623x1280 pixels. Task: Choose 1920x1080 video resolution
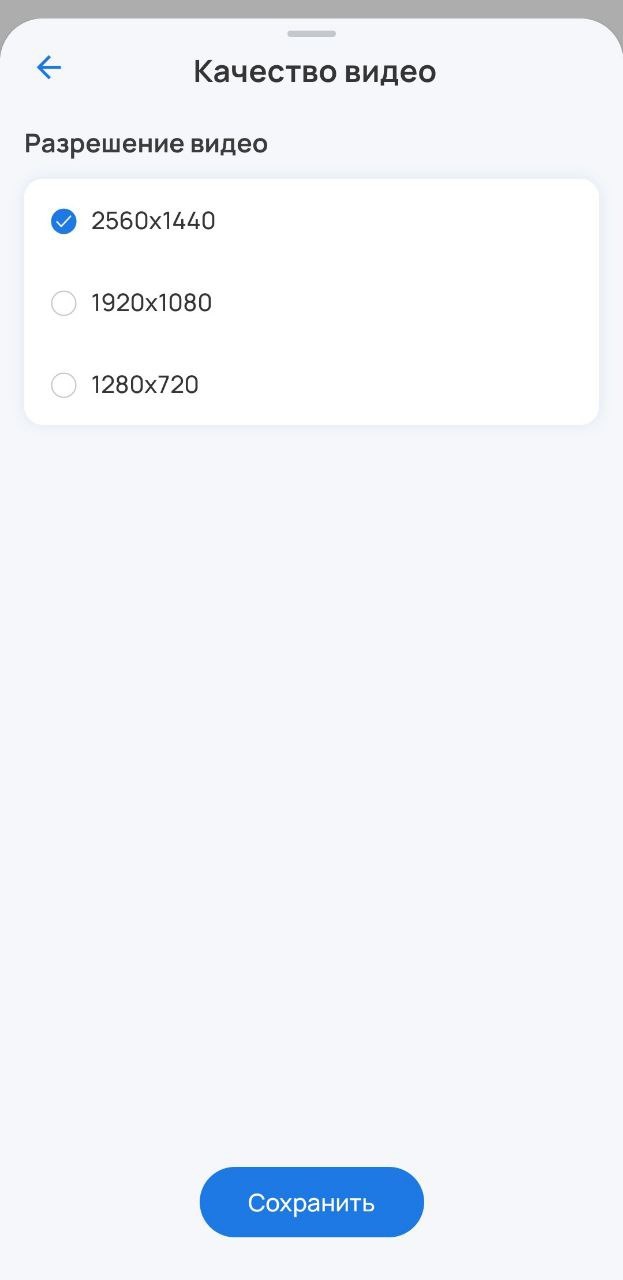[x=64, y=303]
